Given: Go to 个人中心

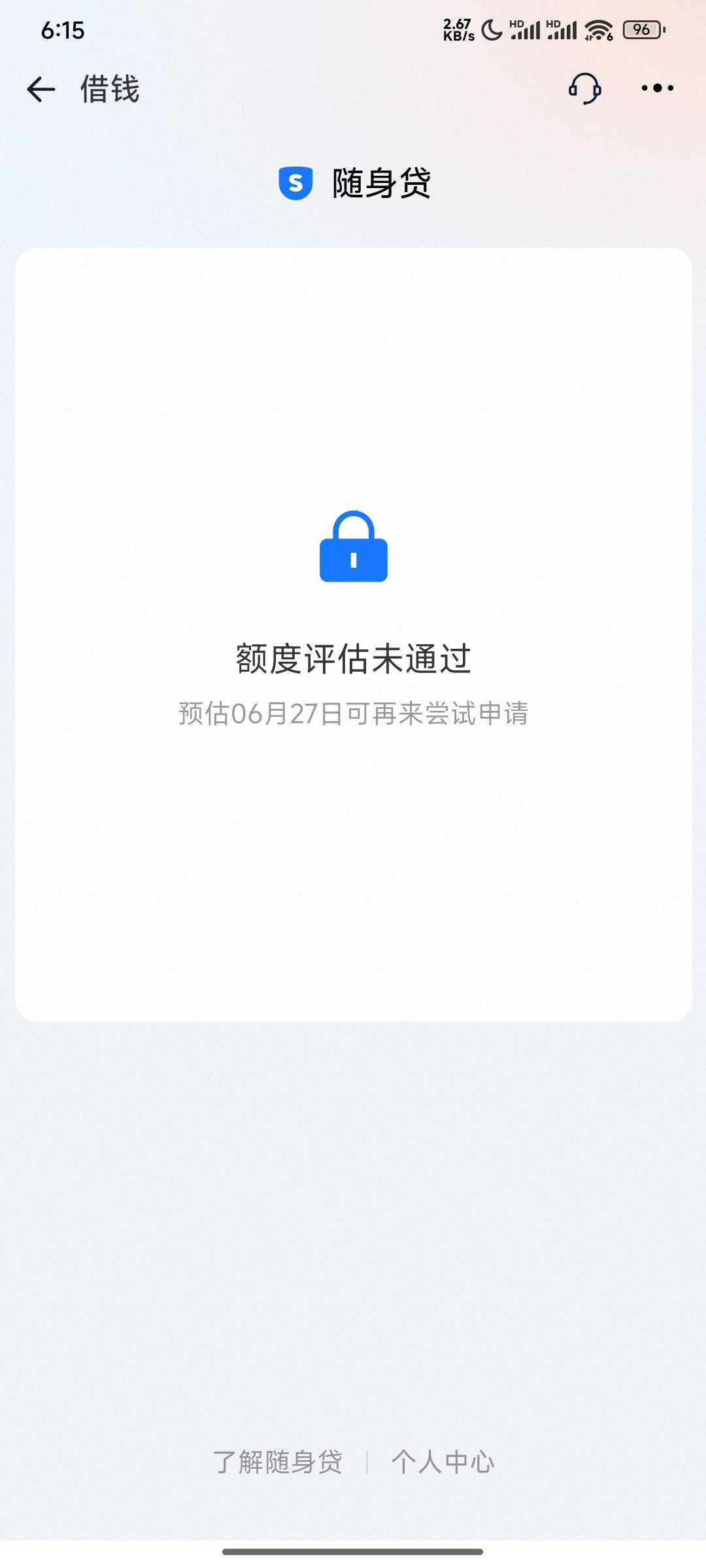Looking at the screenshot, I should pyautogui.click(x=443, y=1462).
